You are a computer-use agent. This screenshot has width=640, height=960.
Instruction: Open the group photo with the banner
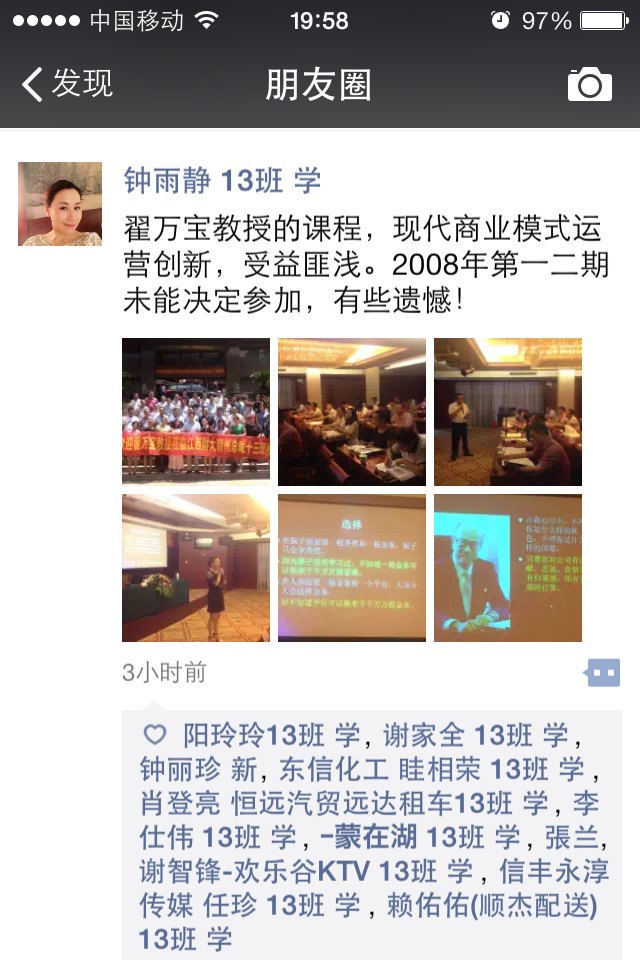click(x=196, y=411)
